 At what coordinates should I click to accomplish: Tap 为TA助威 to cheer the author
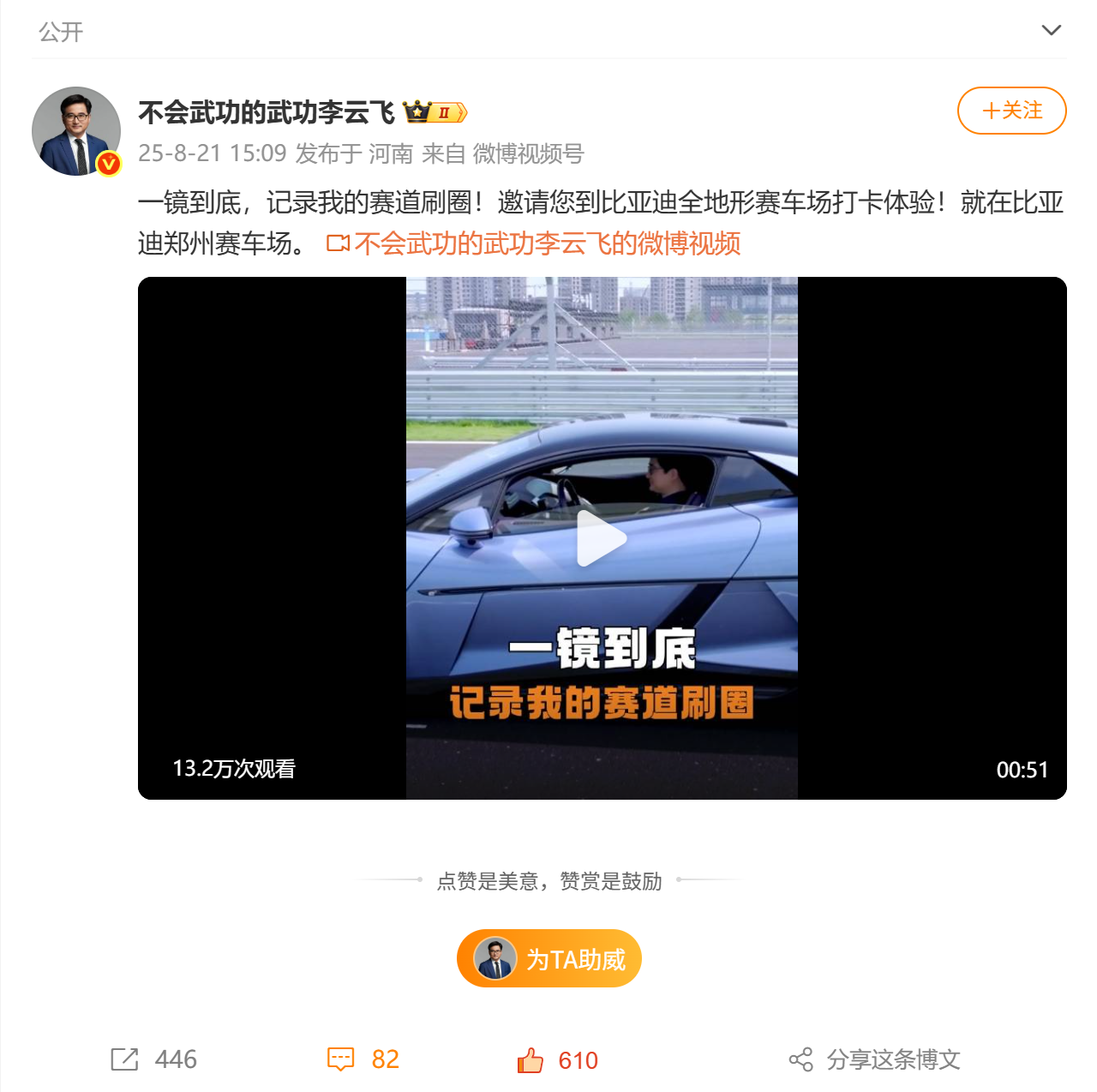[x=549, y=958]
